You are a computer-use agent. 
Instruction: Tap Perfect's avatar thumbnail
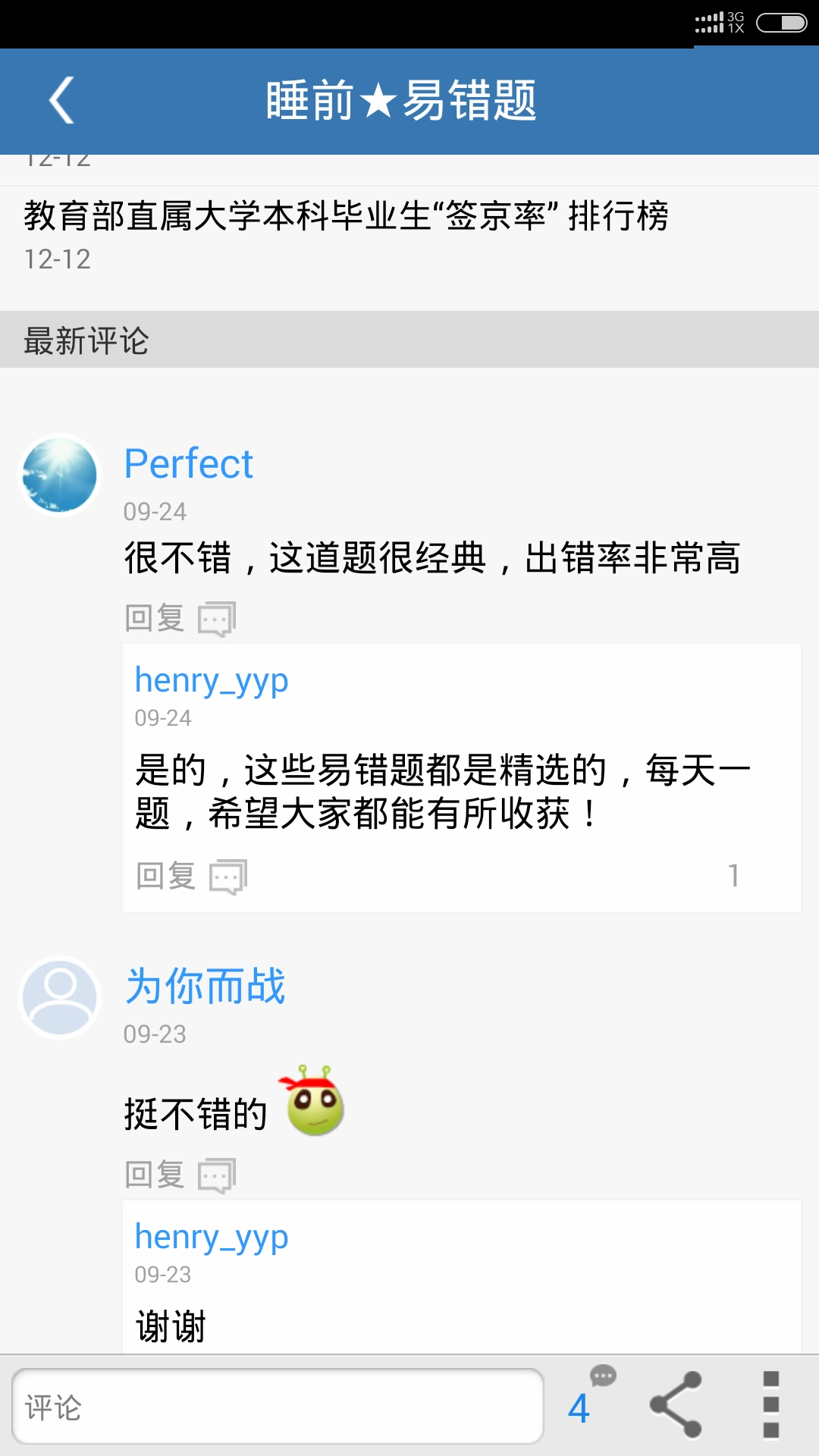(x=58, y=475)
